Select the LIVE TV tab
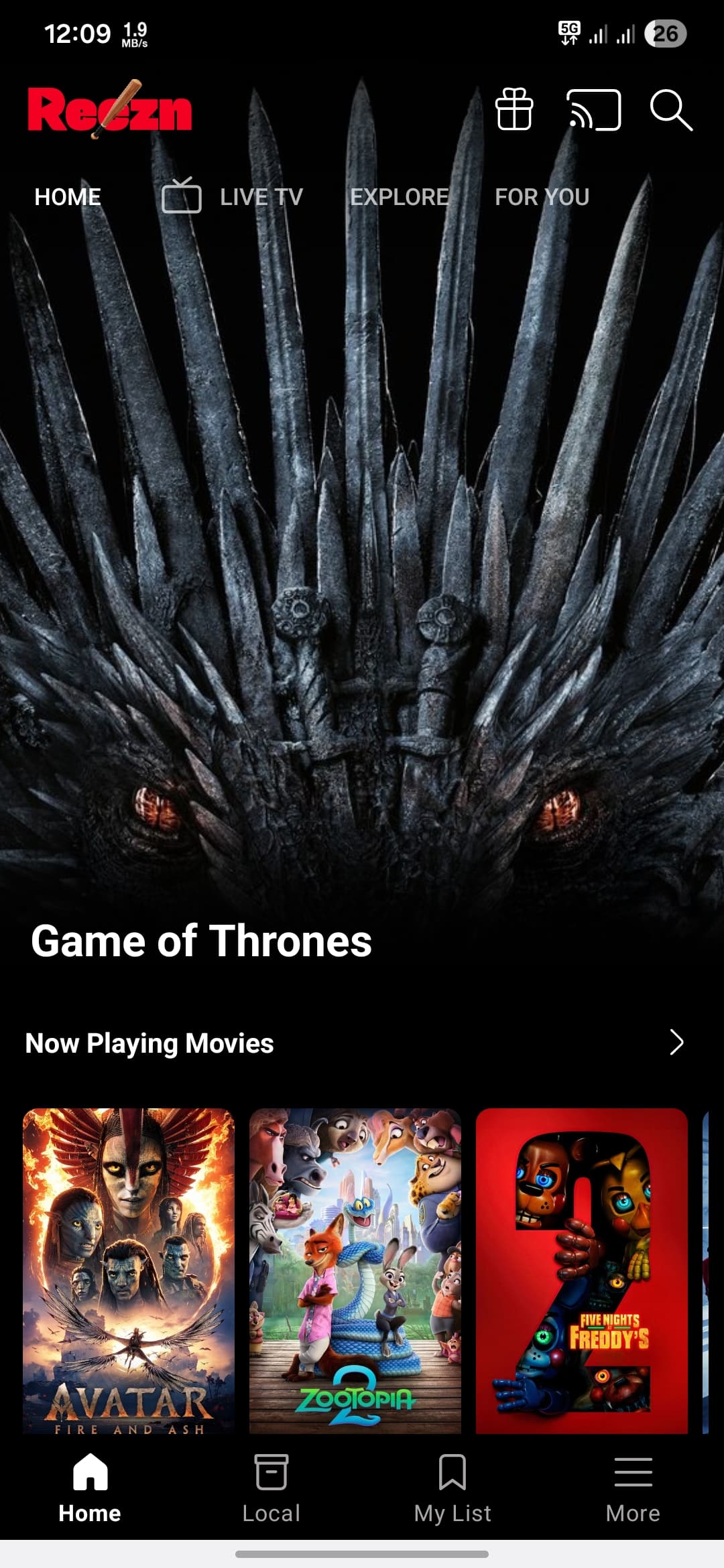This screenshot has height=1568, width=724. click(x=261, y=197)
